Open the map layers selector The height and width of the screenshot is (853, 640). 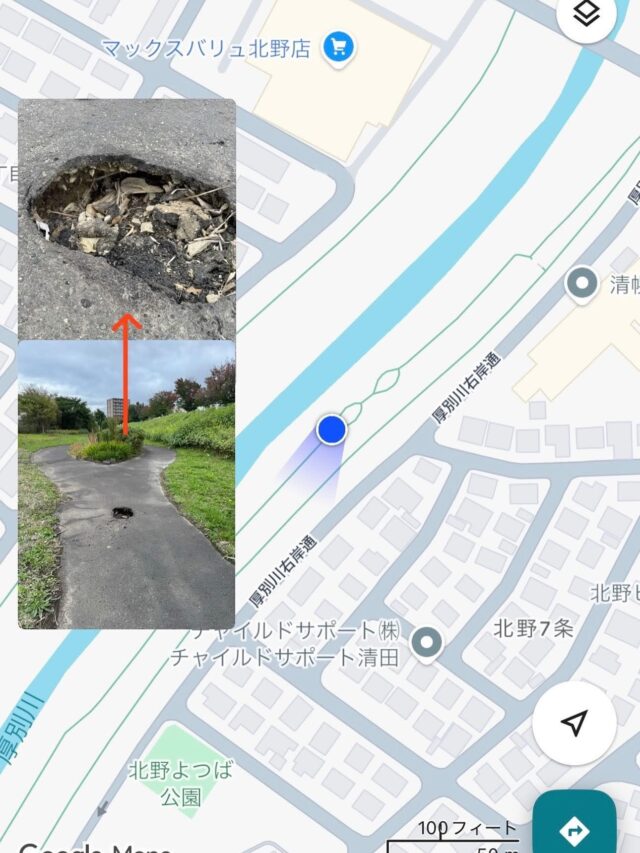click(x=587, y=14)
